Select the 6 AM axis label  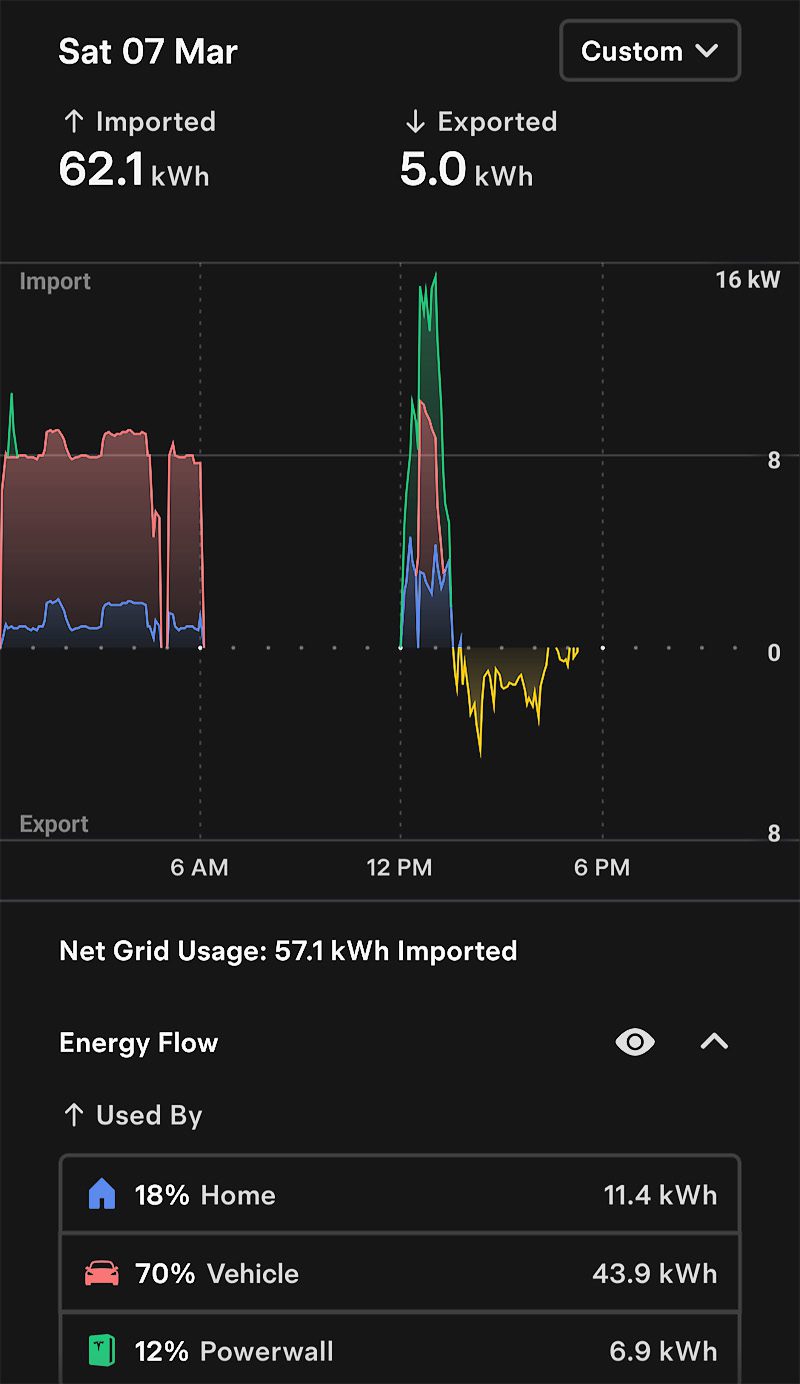[199, 868]
